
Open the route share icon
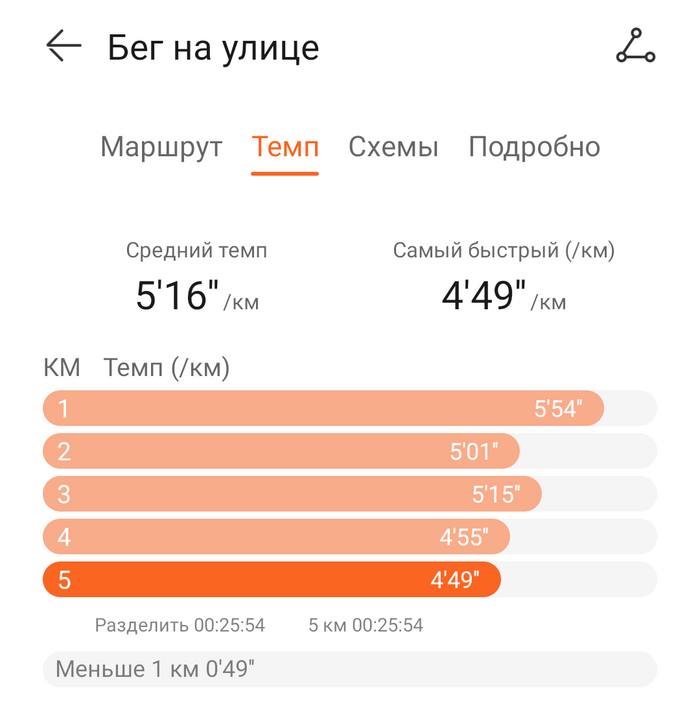pos(635,46)
